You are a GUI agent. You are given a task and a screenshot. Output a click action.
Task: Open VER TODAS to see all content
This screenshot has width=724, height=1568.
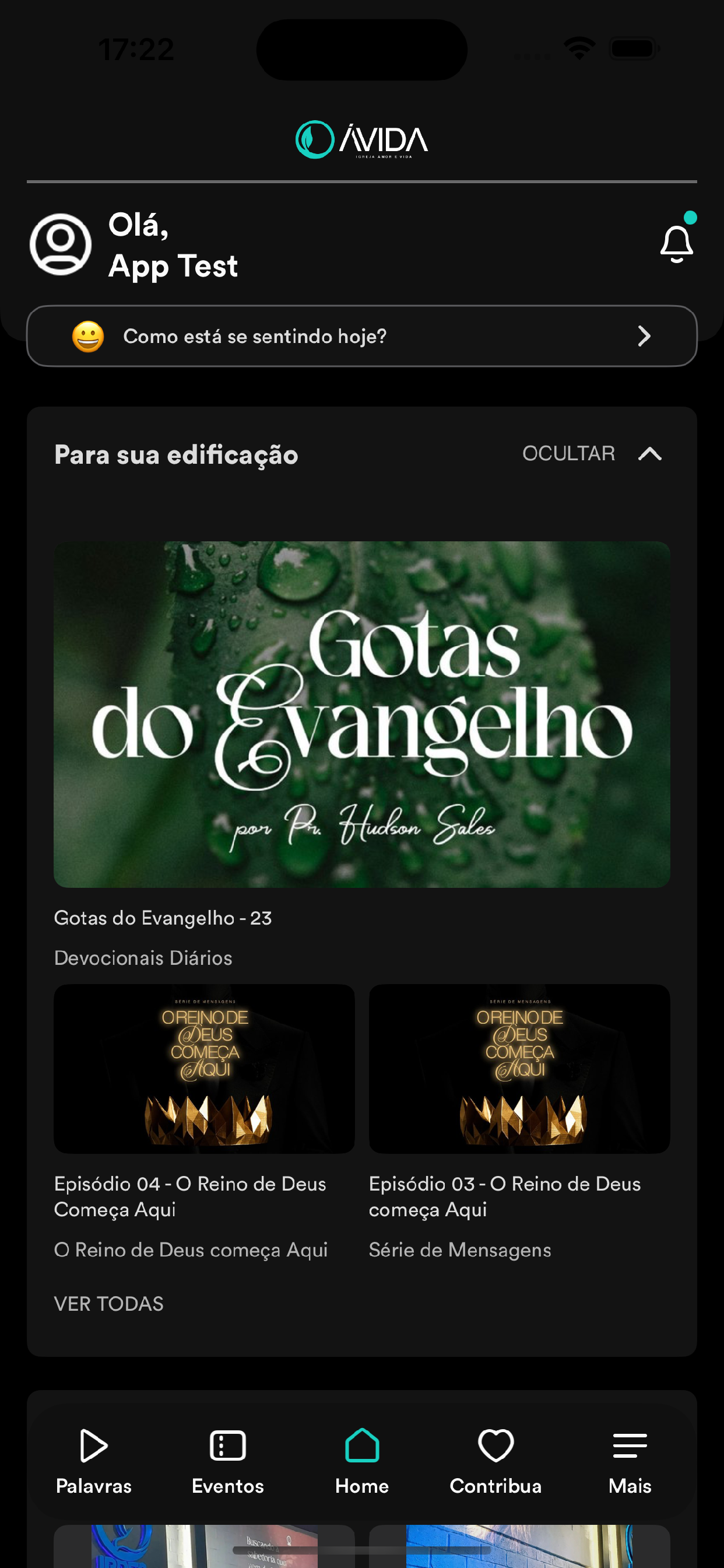click(x=108, y=1304)
